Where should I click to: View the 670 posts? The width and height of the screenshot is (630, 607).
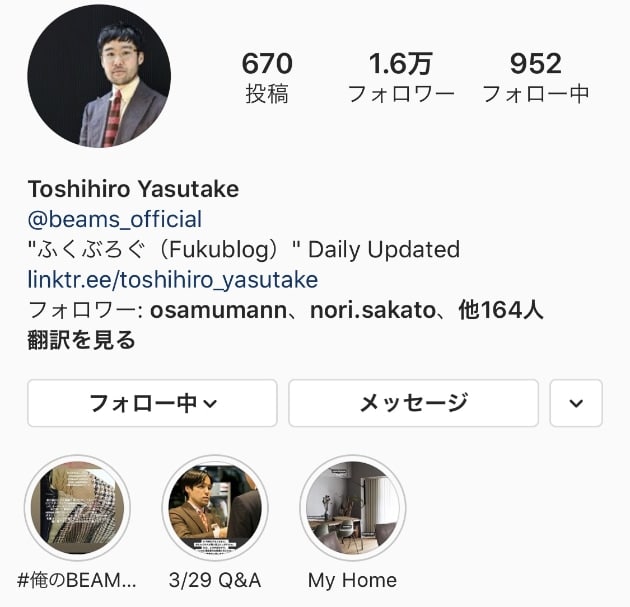(267, 77)
